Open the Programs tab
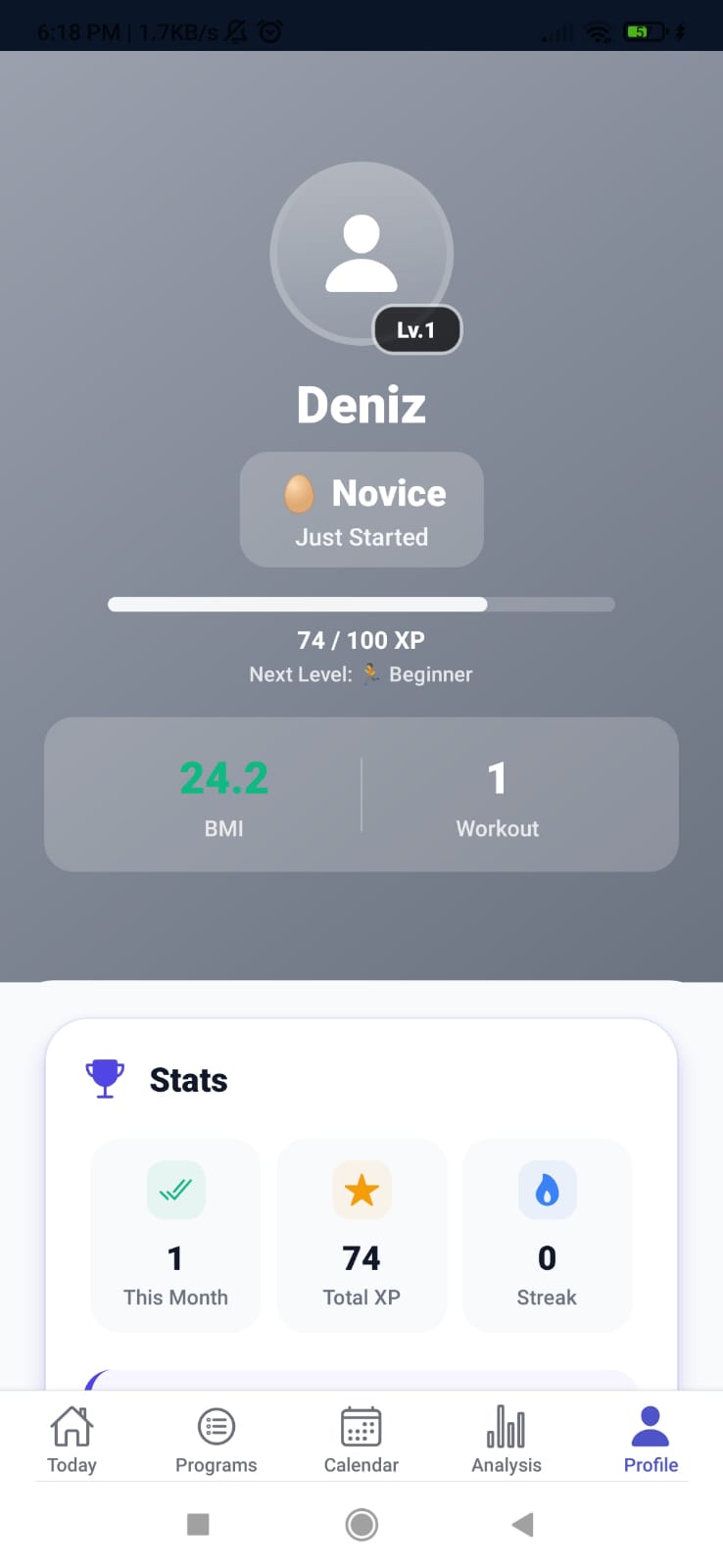 click(x=216, y=1438)
